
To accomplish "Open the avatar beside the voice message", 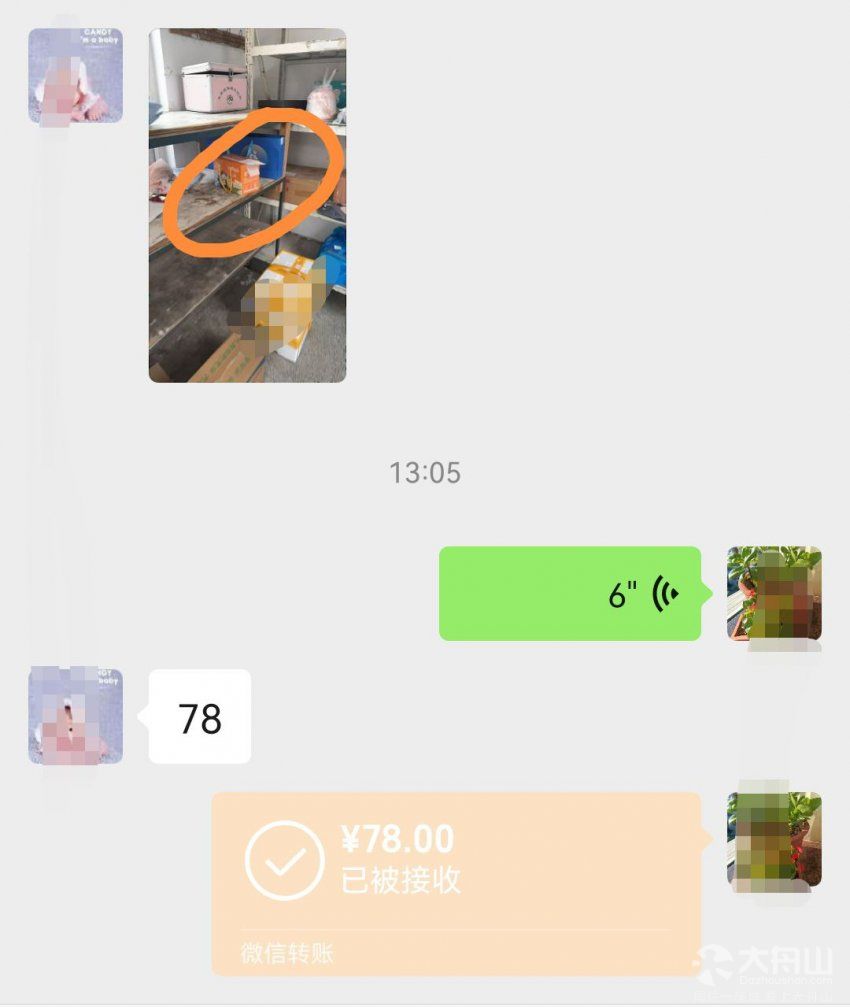I will coord(774,593).
